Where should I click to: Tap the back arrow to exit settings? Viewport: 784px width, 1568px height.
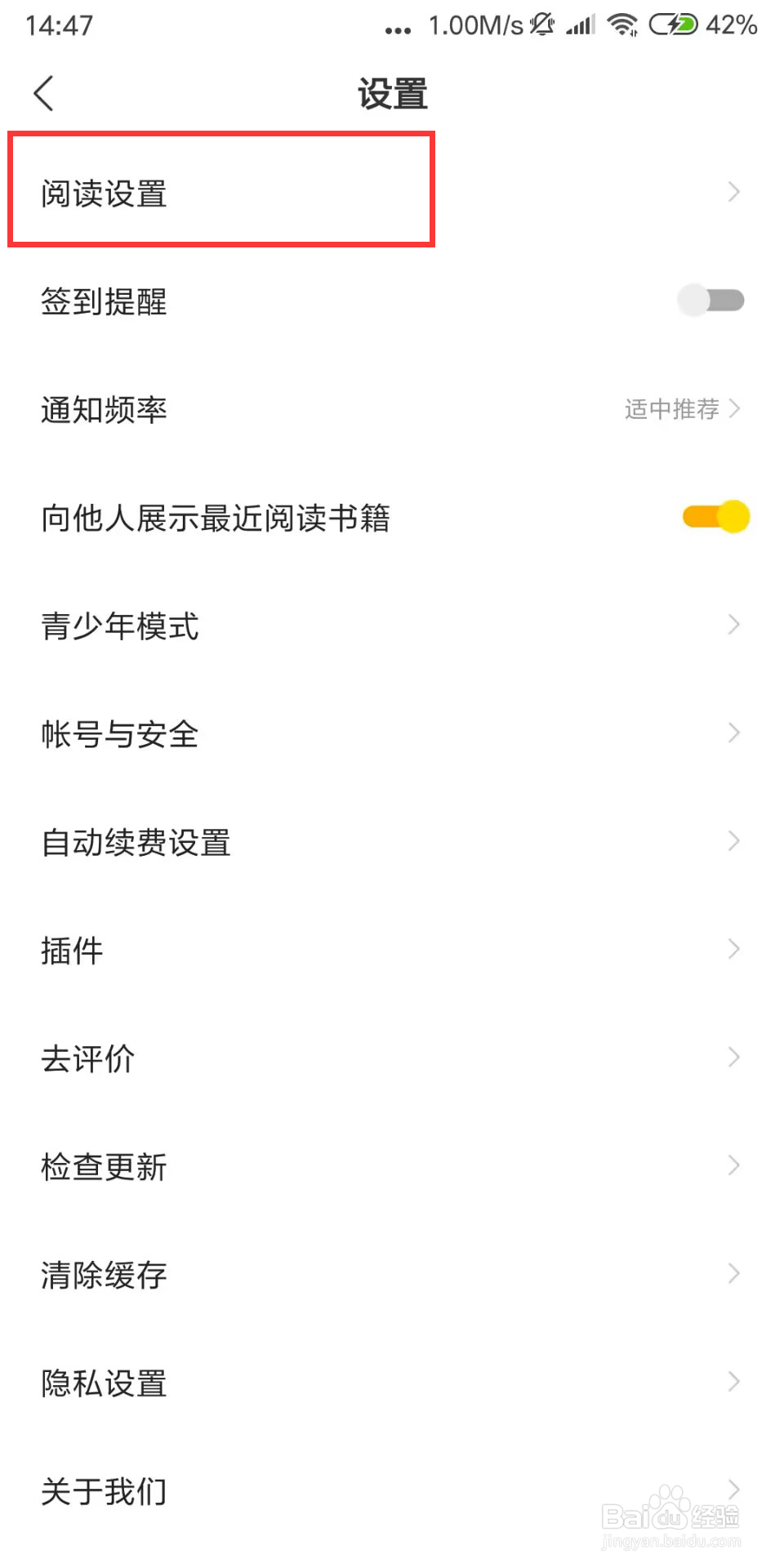click(x=44, y=92)
